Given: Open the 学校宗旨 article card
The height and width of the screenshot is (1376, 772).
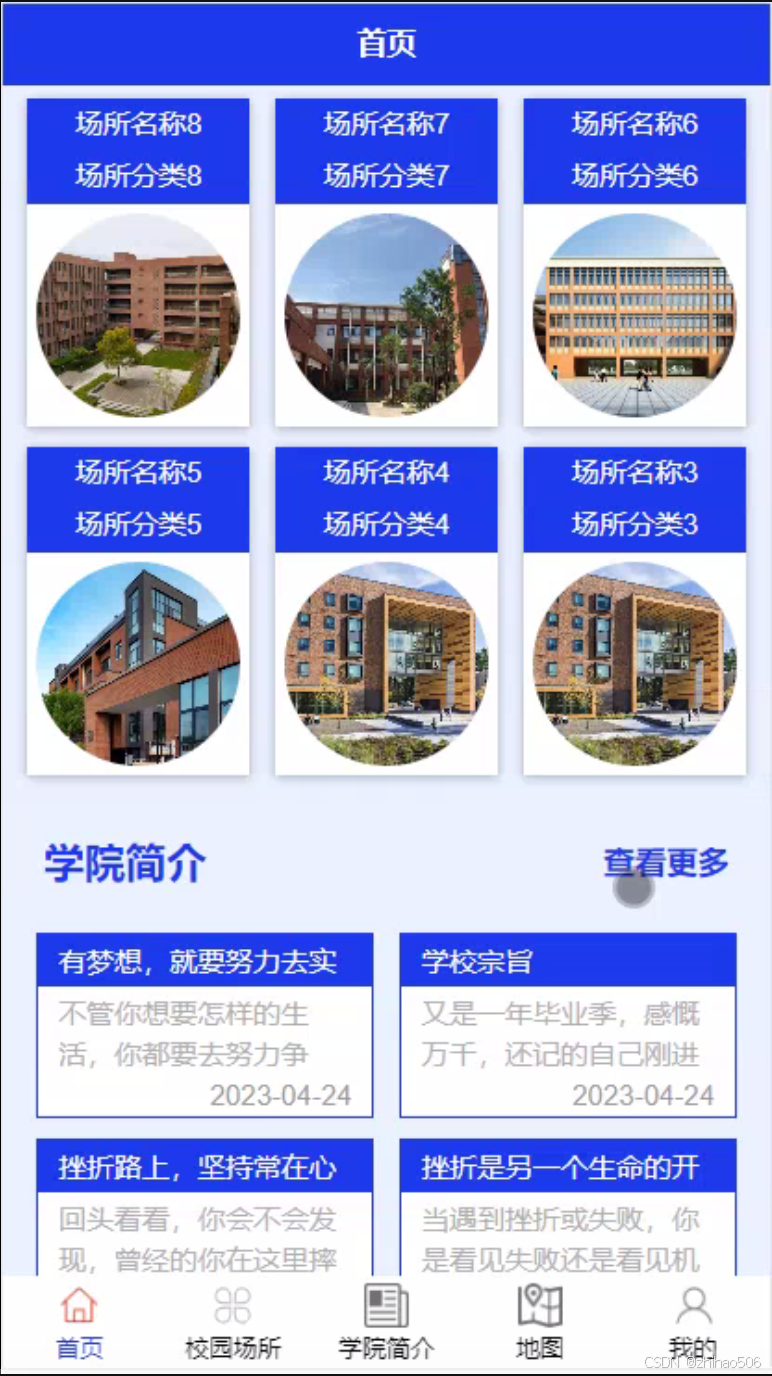Looking at the screenshot, I should (568, 1025).
